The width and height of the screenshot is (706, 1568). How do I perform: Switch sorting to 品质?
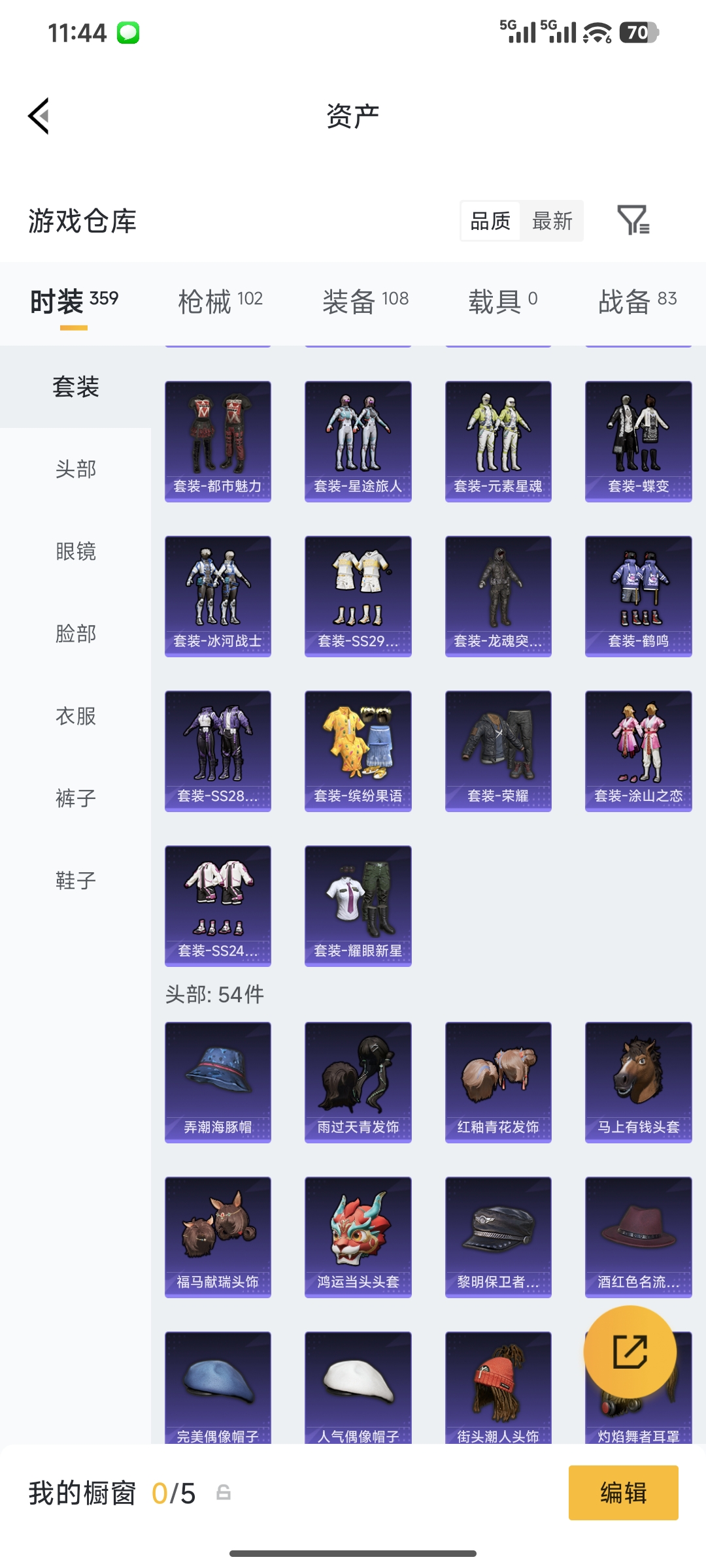coord(490,221)
